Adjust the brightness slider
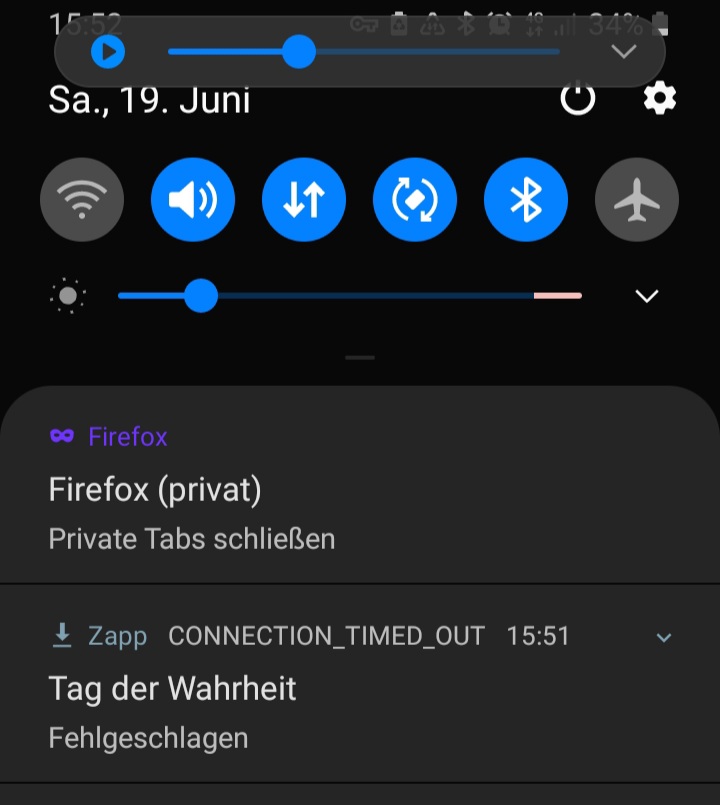This screenshot has height=805, width=720. tap(203, 296)
